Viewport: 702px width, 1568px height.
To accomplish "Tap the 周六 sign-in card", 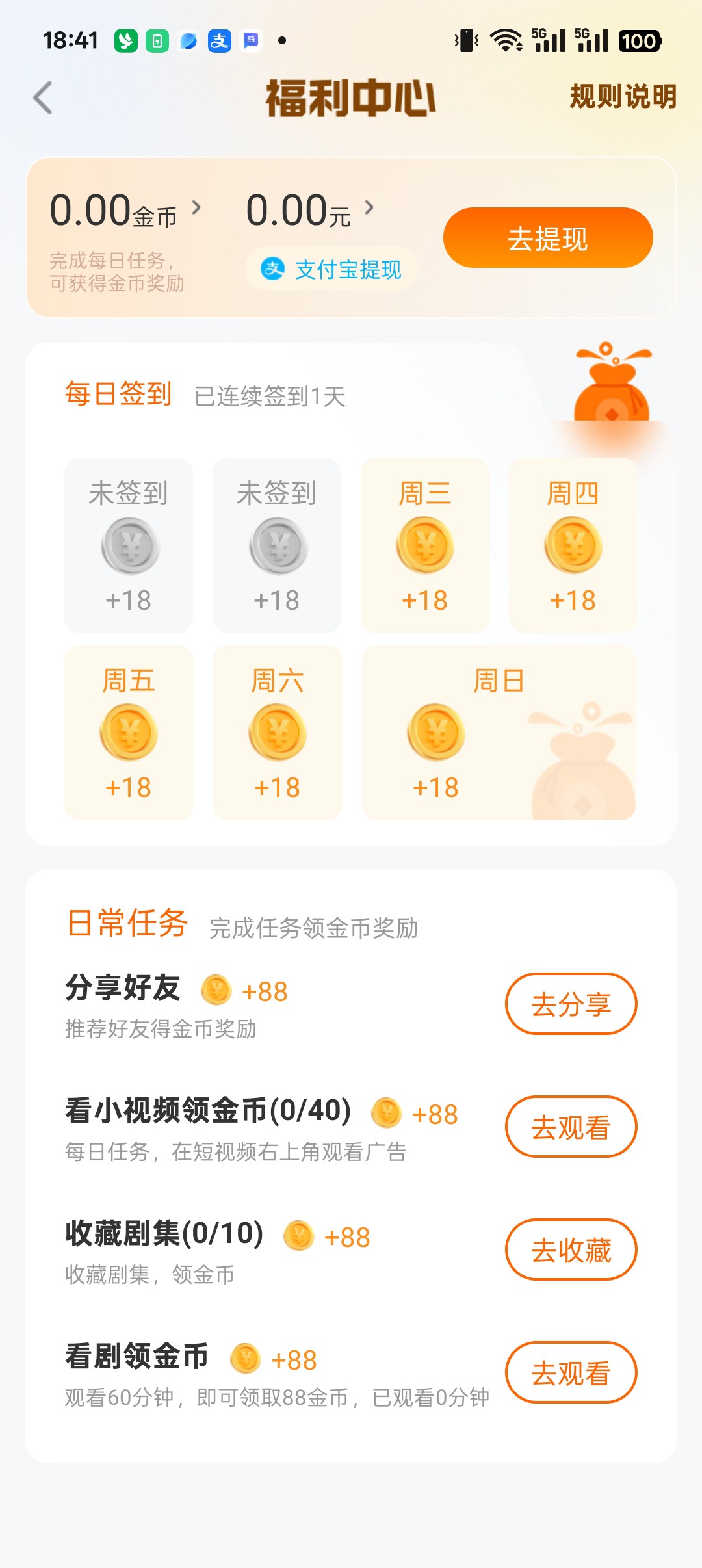I will (x=278, y=733).
